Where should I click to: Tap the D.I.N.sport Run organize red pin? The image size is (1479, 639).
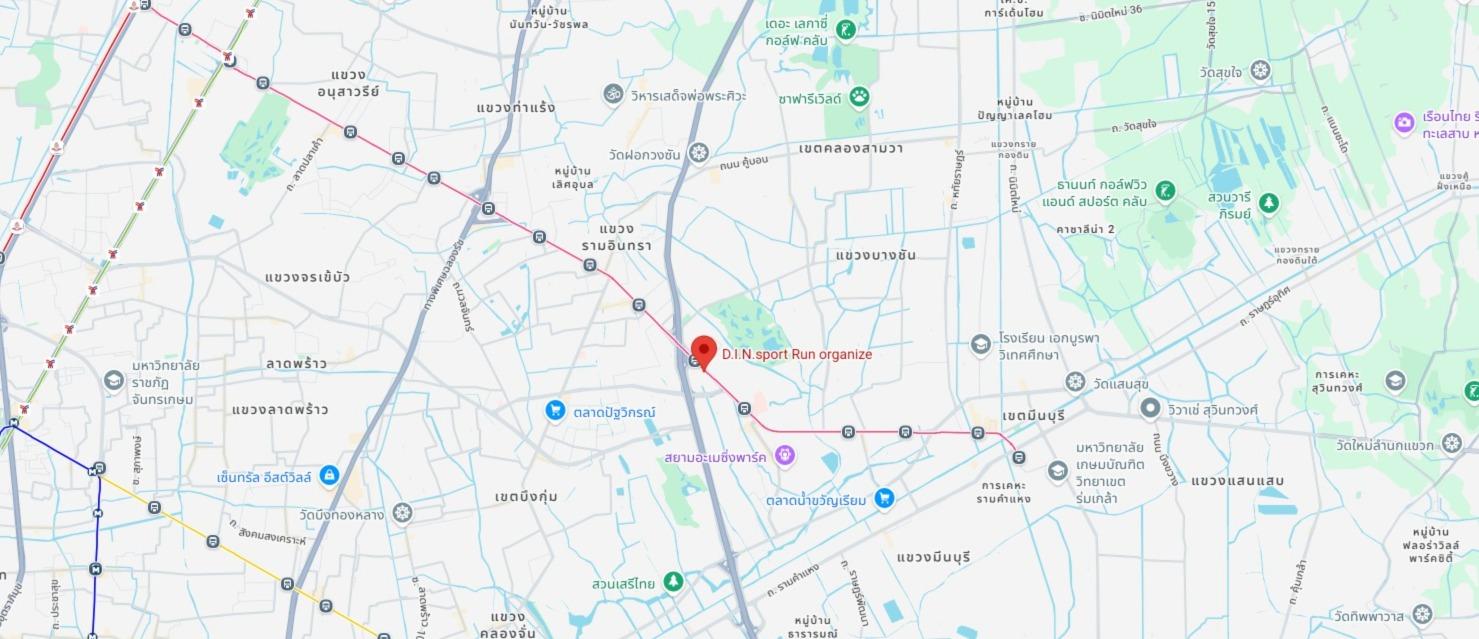(704, 352)
